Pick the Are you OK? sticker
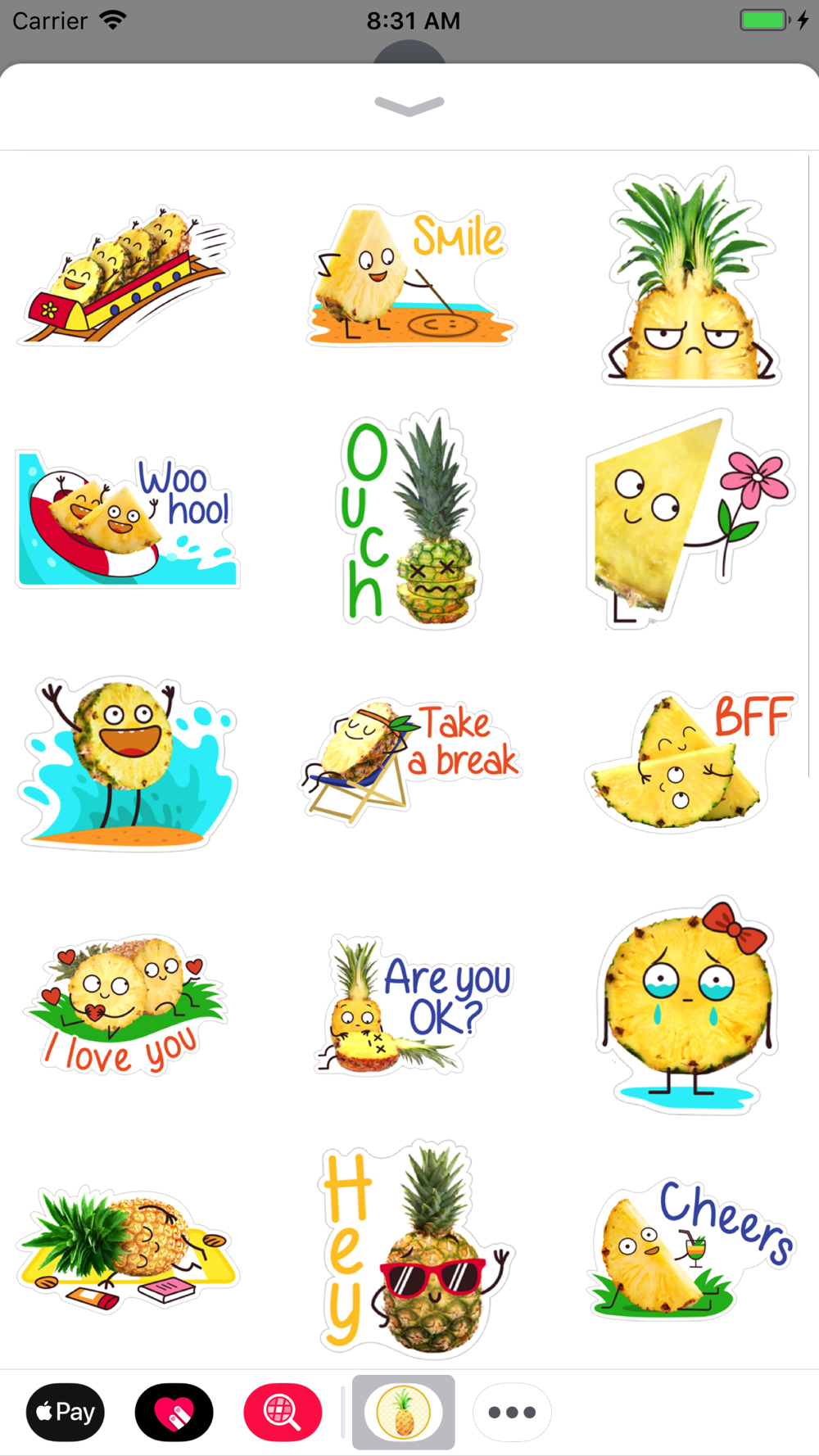The height and width of the screenshot is (1456, 819). click(414, 1005)
